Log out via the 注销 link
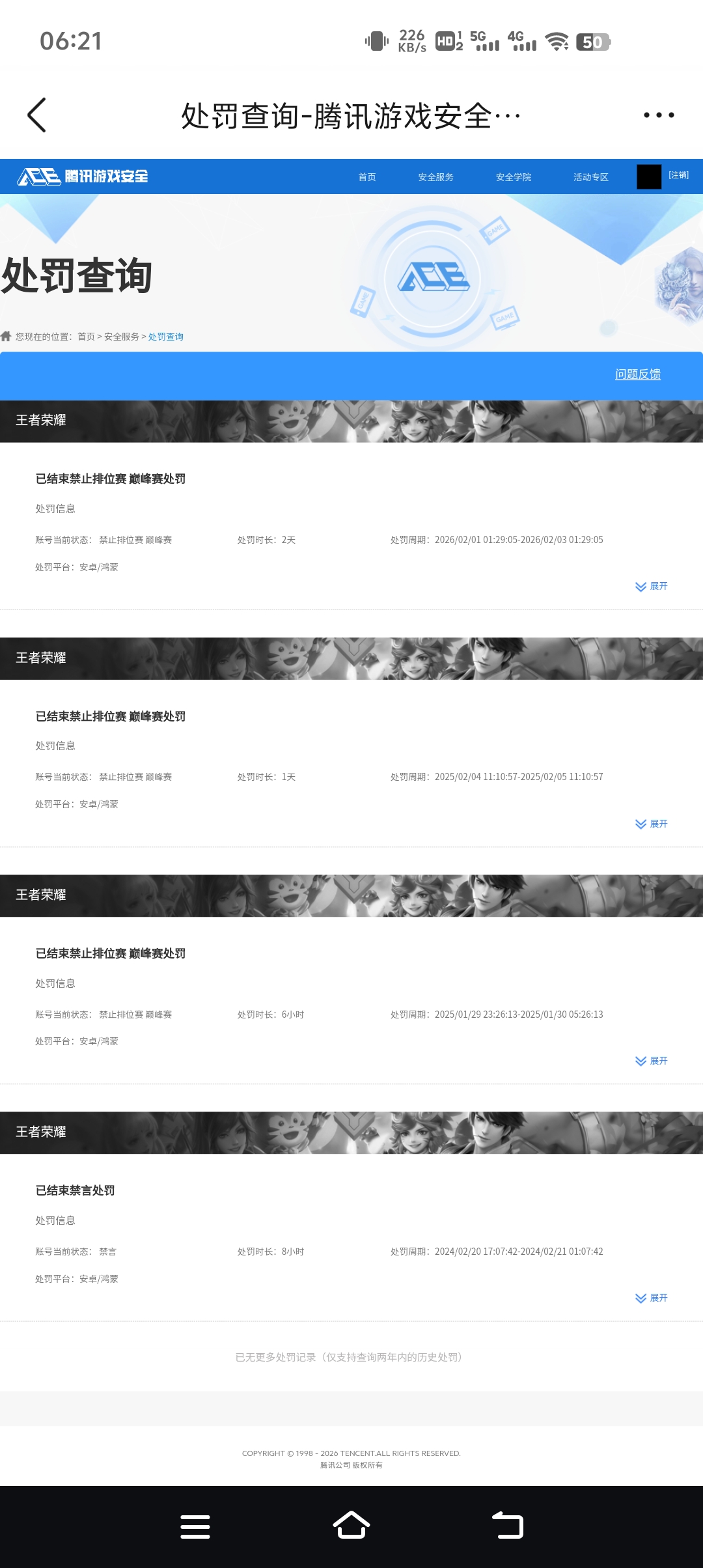Image resolution: width=703 pixels, height=1568 pixels. (x=678, y=175)
